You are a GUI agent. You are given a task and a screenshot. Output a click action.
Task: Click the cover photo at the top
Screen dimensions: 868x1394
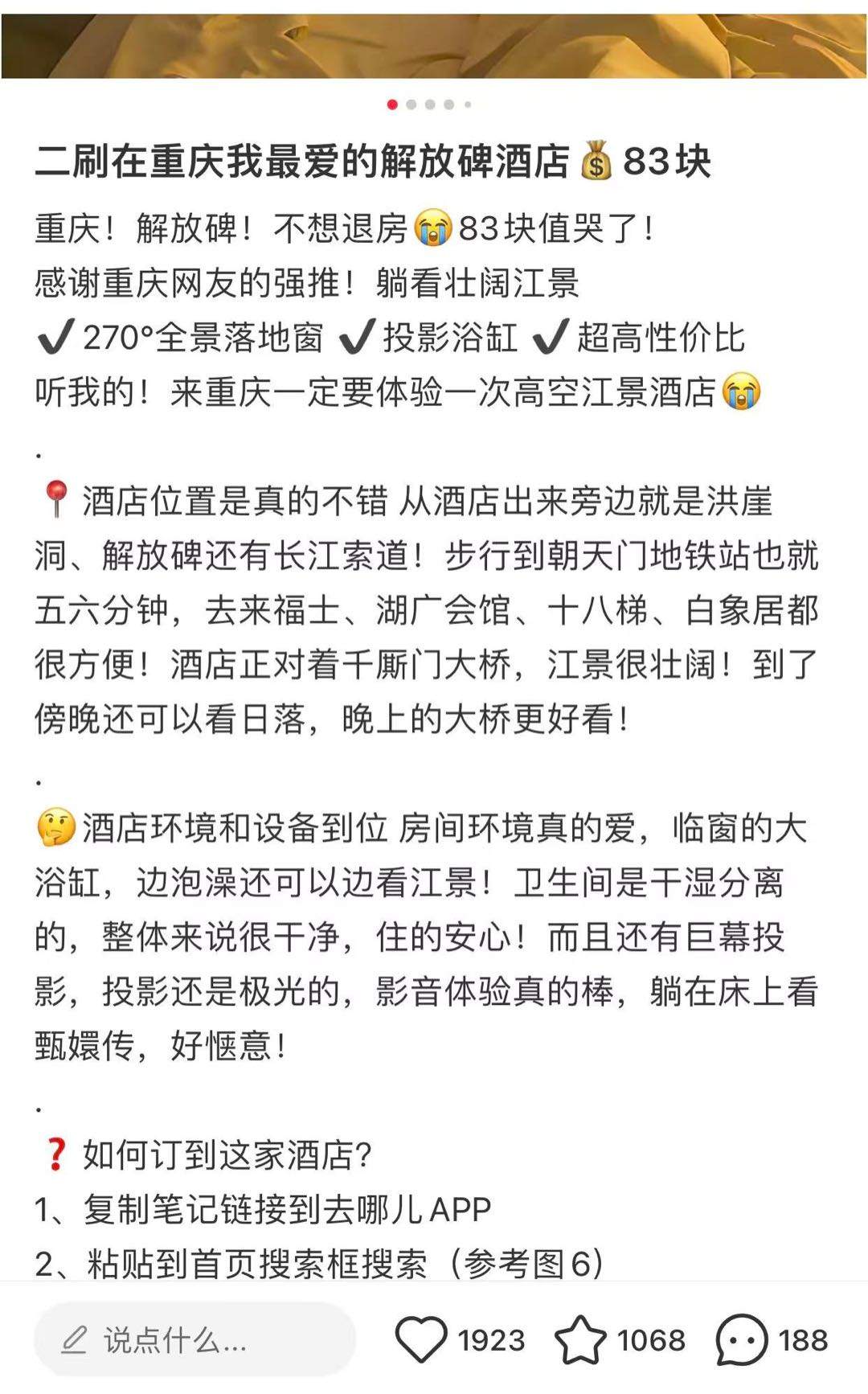434,40
